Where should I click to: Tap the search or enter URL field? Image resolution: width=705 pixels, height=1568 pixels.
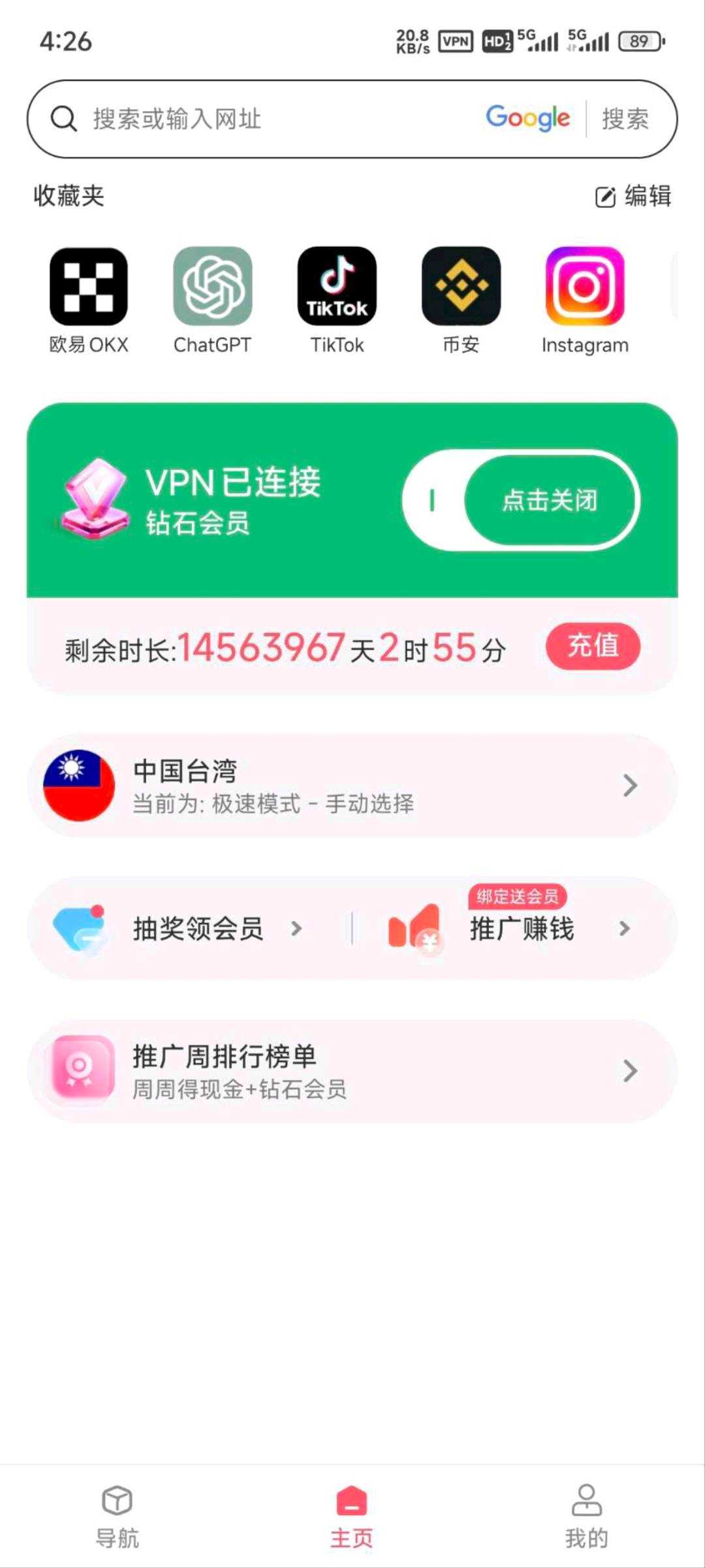[261, 119]
